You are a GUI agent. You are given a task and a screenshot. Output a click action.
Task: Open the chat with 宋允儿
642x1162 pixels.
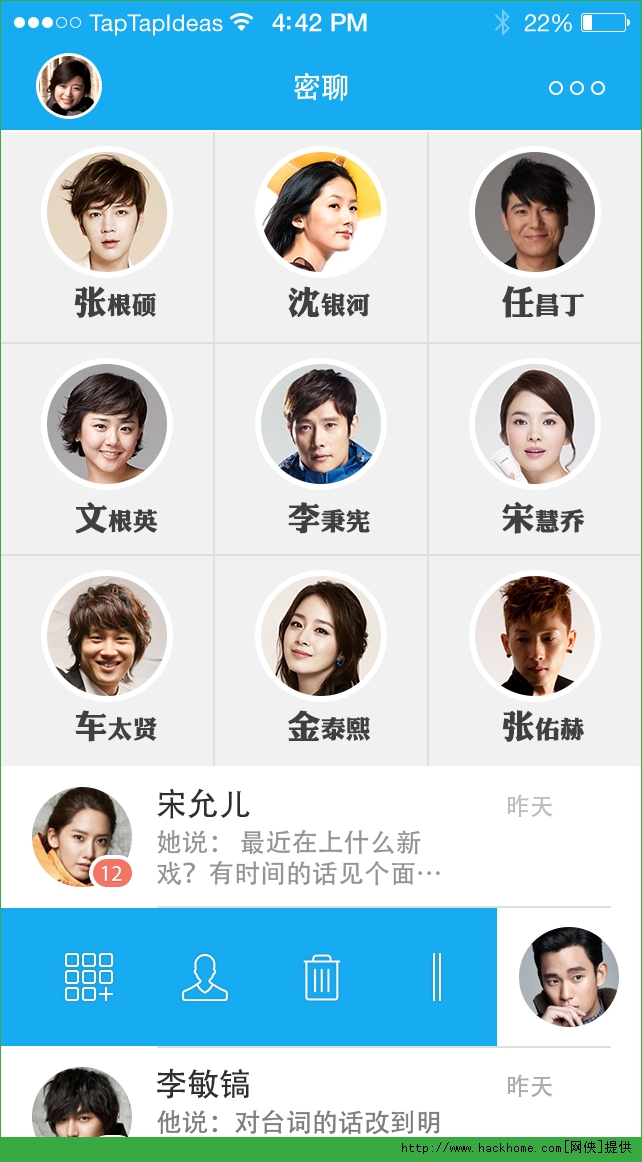pos(320,837)
